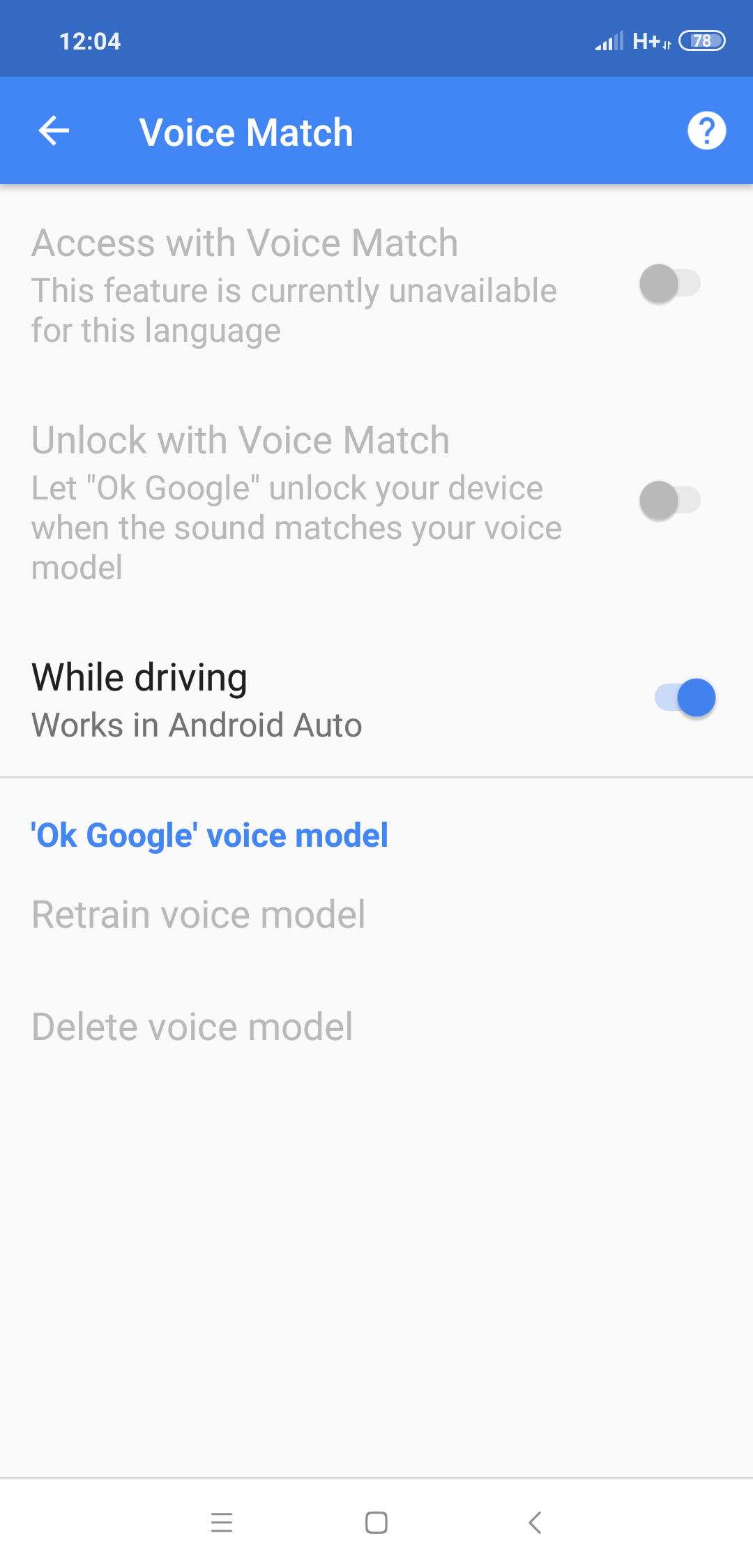
Task: Open the help question mark icon
Action: coord(706,131)
